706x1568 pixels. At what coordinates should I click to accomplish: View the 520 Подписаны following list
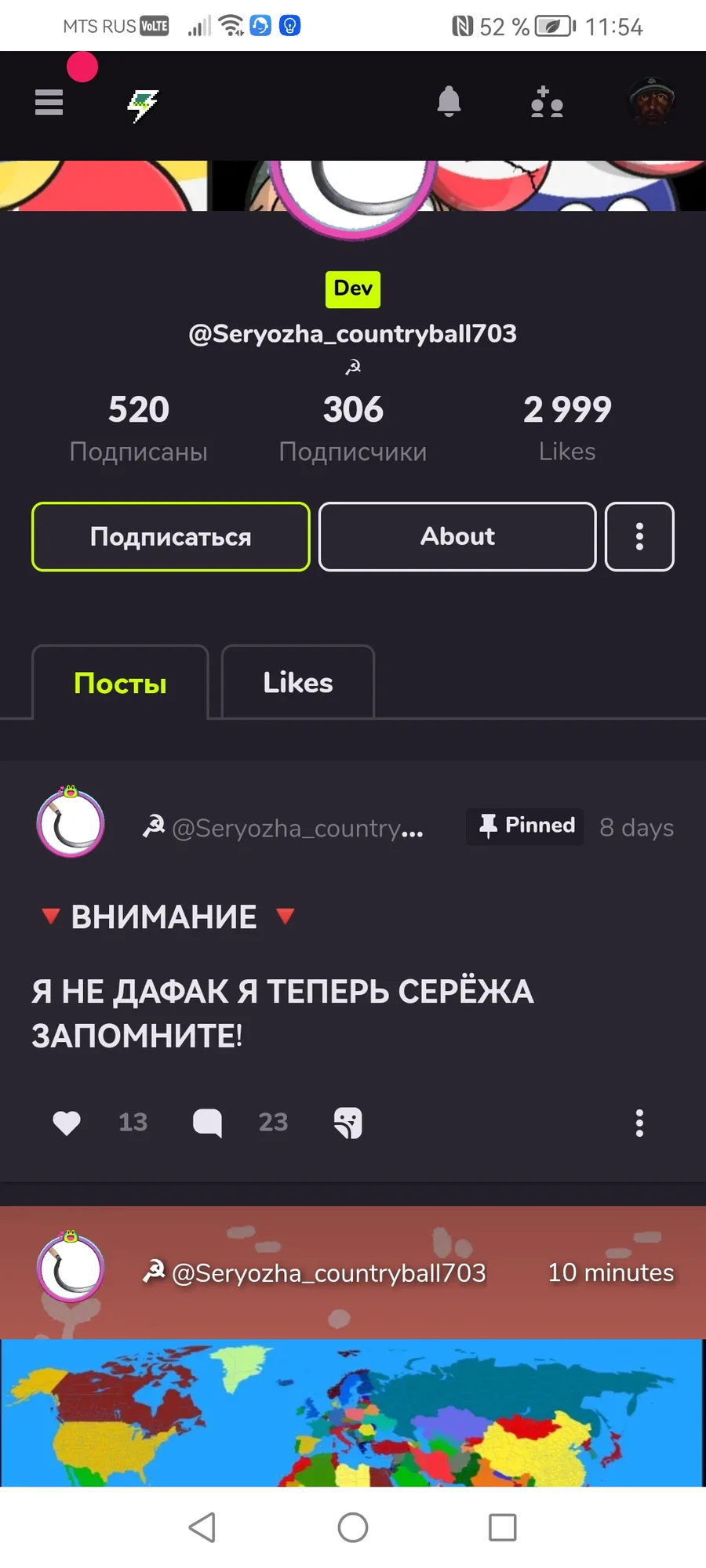(x=139, y=427)
